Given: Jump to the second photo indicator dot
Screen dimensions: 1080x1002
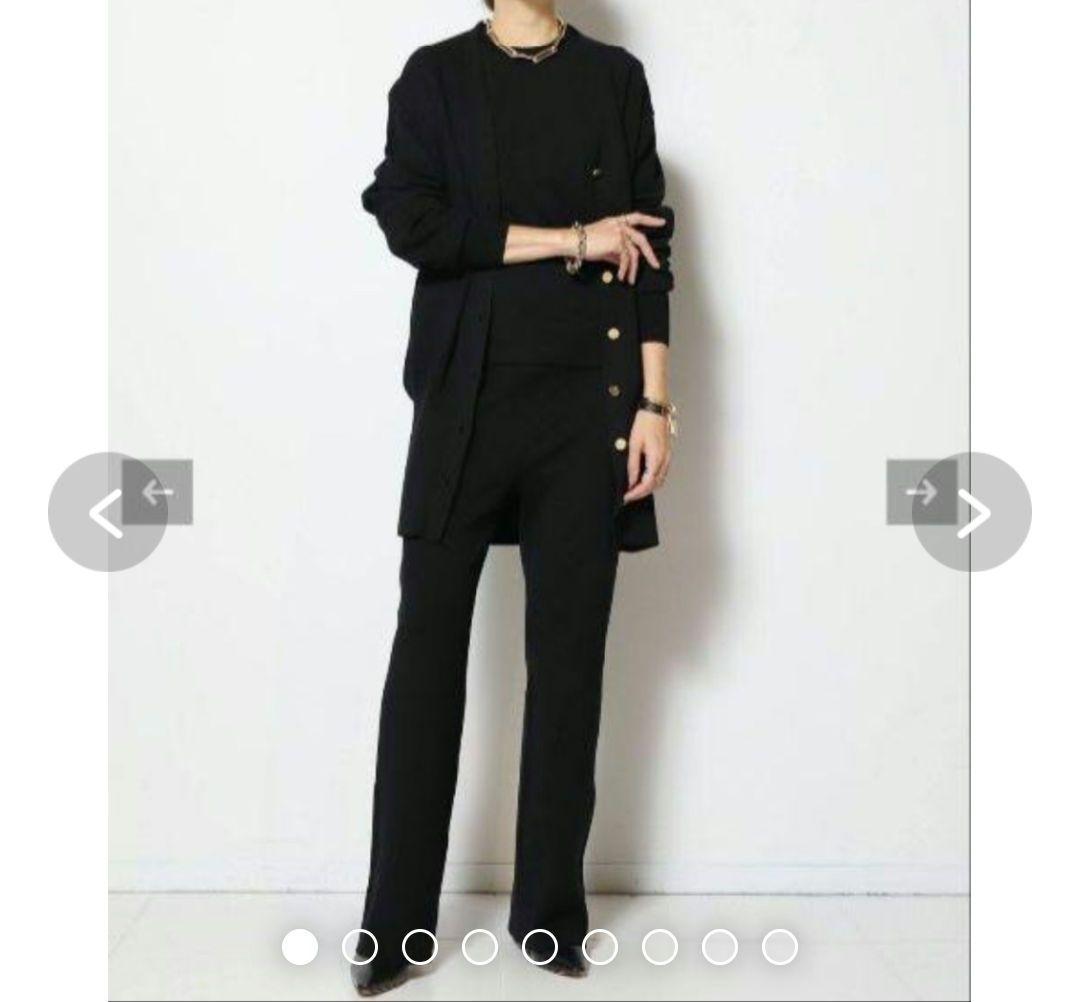Looking at the screenshot, I should tap(360, 946).
